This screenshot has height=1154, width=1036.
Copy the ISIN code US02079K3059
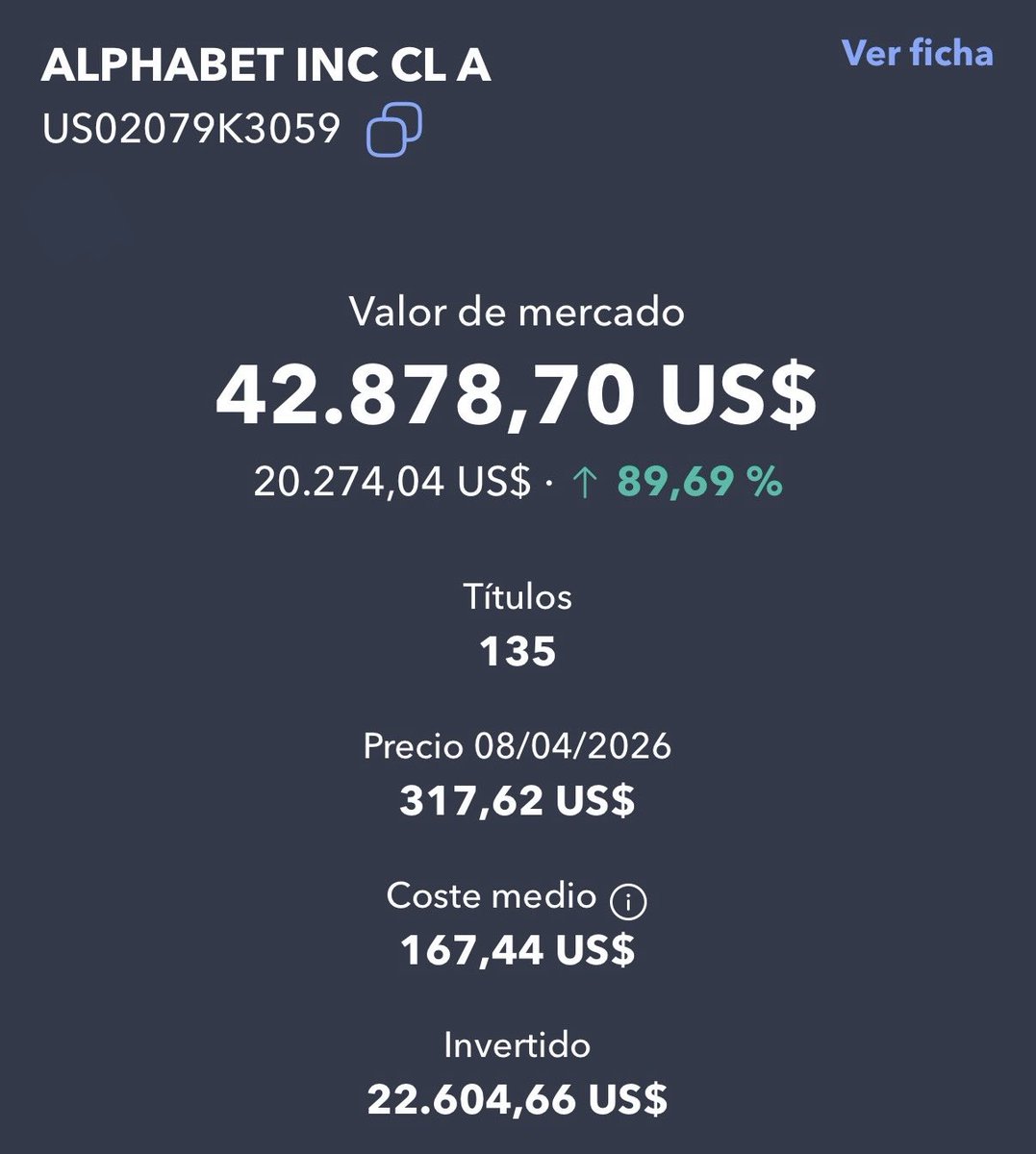coord(393,131)
